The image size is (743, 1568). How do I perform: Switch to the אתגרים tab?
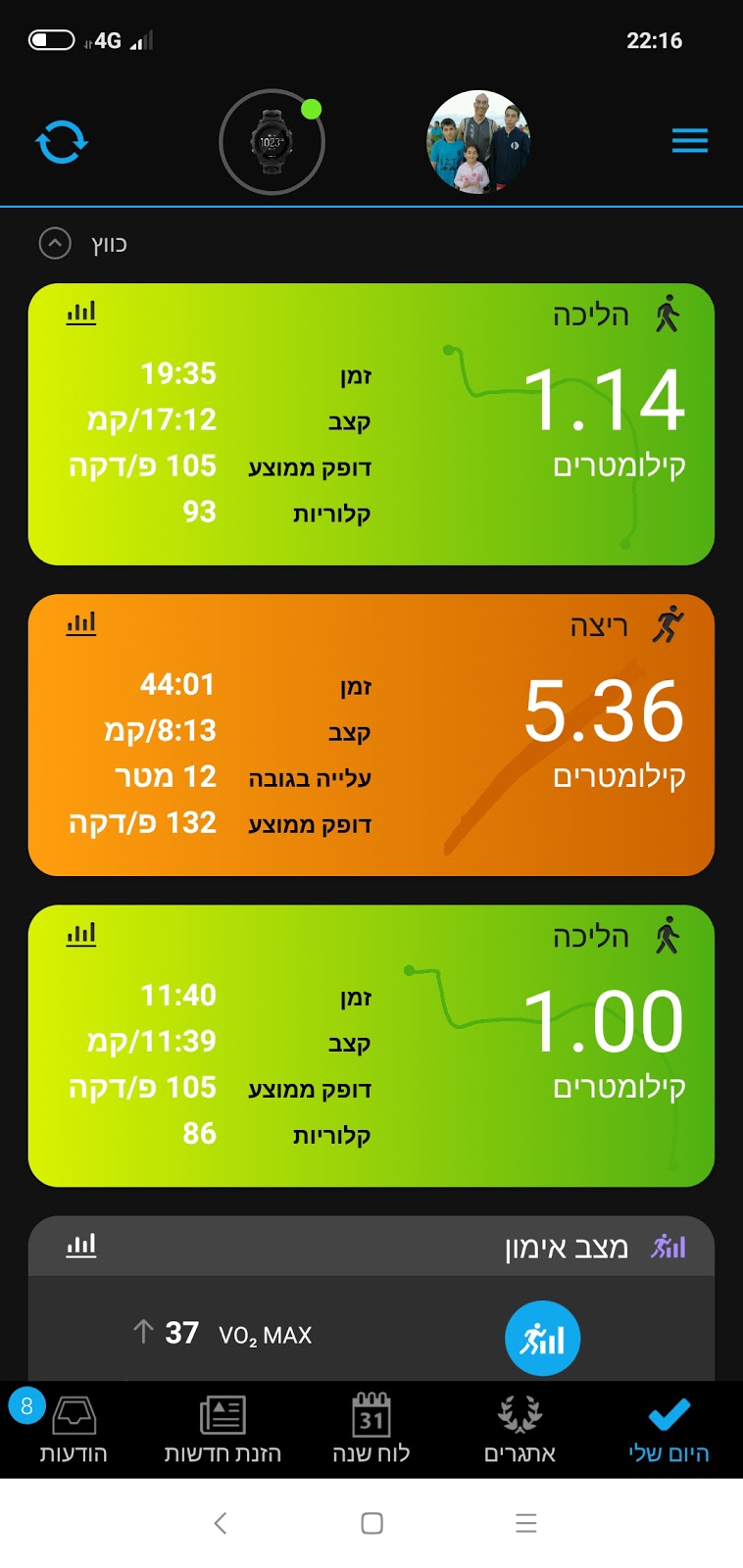(520, 1430)
